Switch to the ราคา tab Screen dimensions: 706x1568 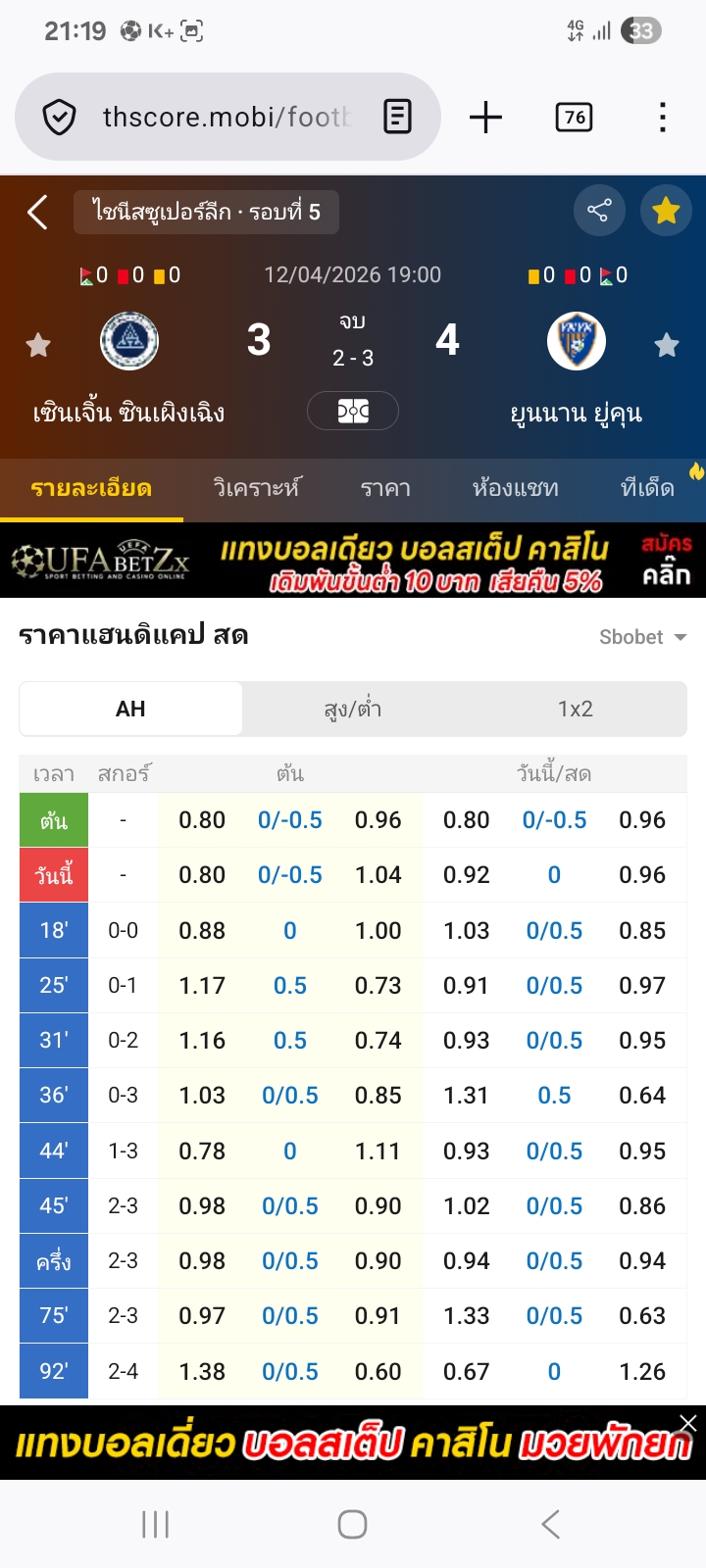(385, 488)
